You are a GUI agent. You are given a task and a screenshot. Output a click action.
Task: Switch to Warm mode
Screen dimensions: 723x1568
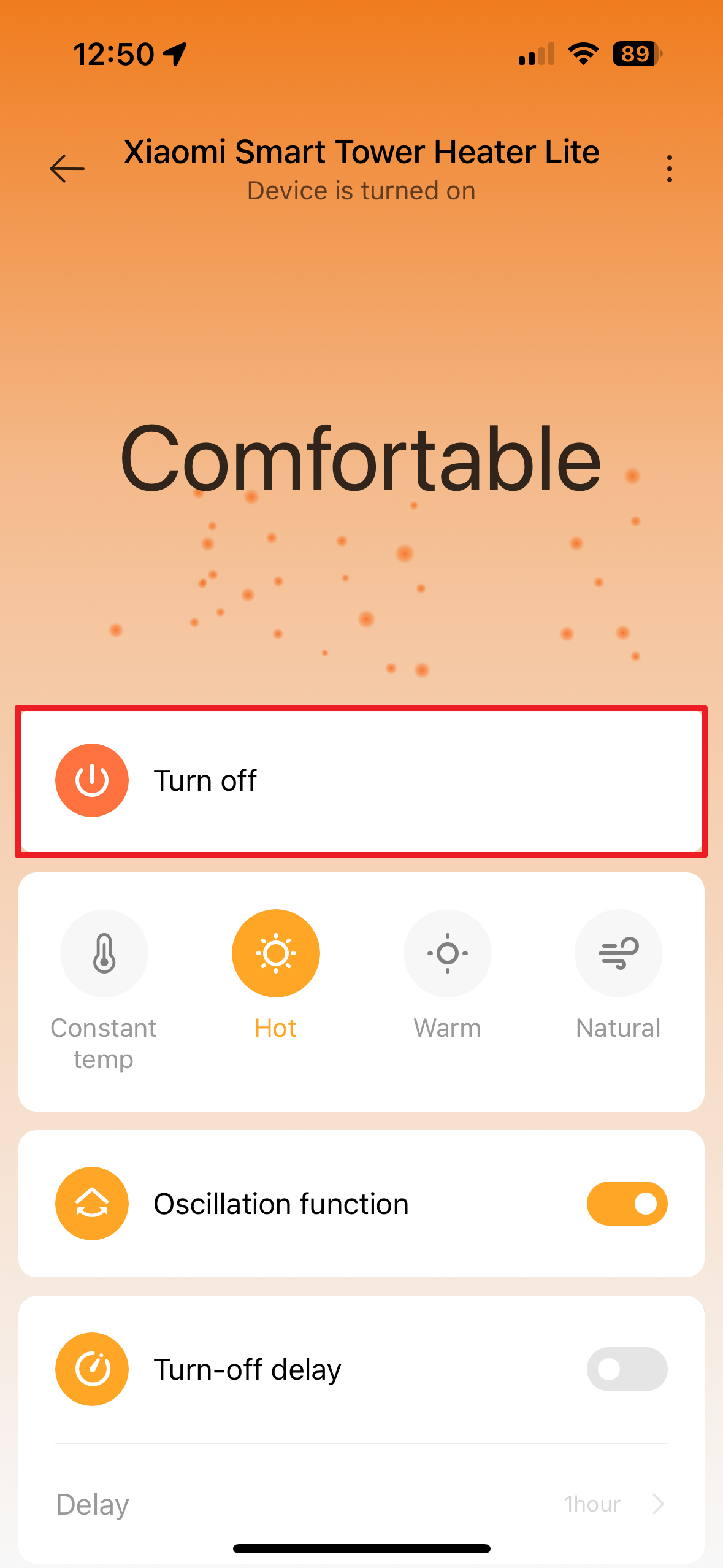tap(447, 953)
